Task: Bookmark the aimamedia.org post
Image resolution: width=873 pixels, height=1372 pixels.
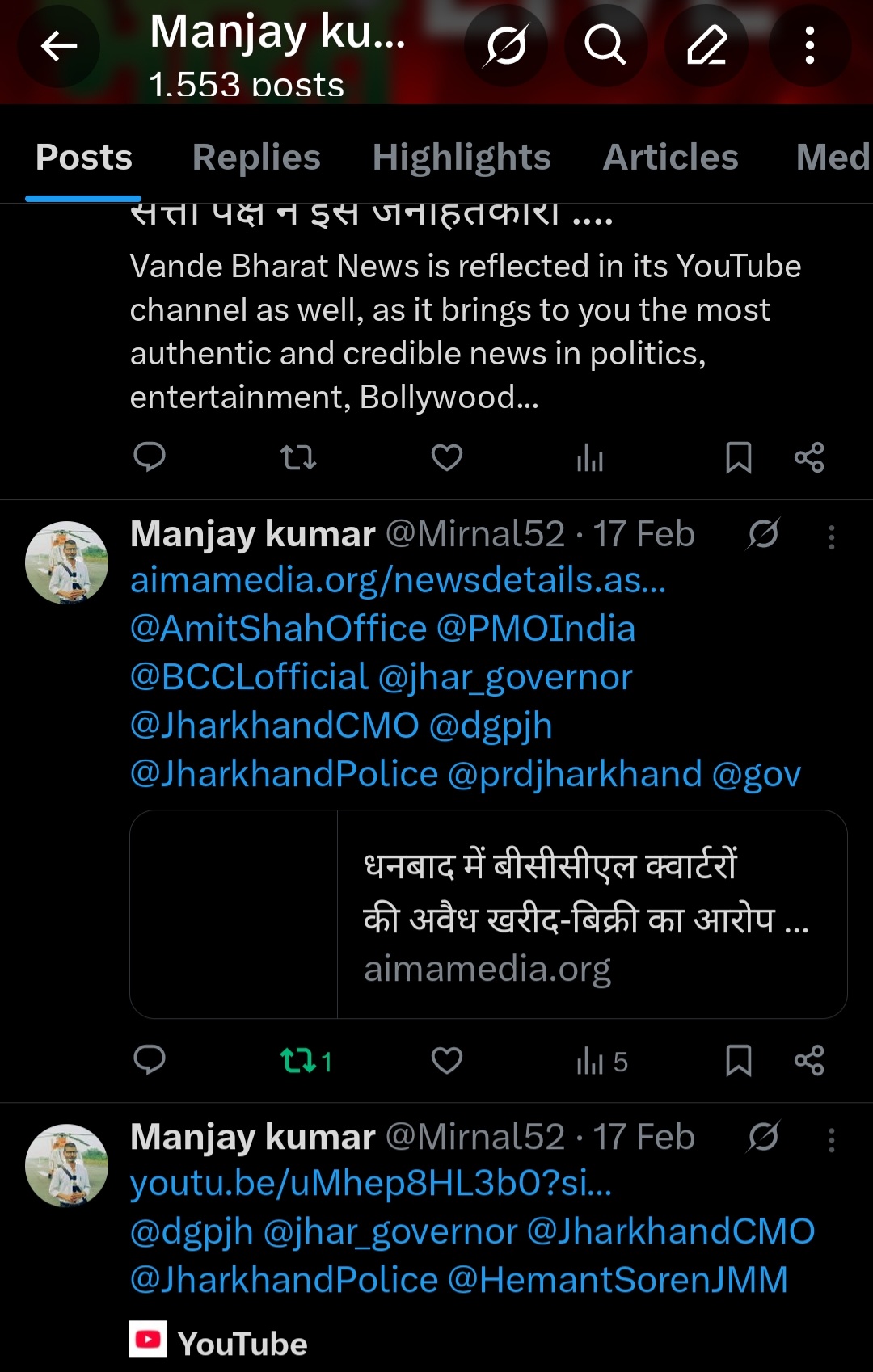Action: point(739,1060)
